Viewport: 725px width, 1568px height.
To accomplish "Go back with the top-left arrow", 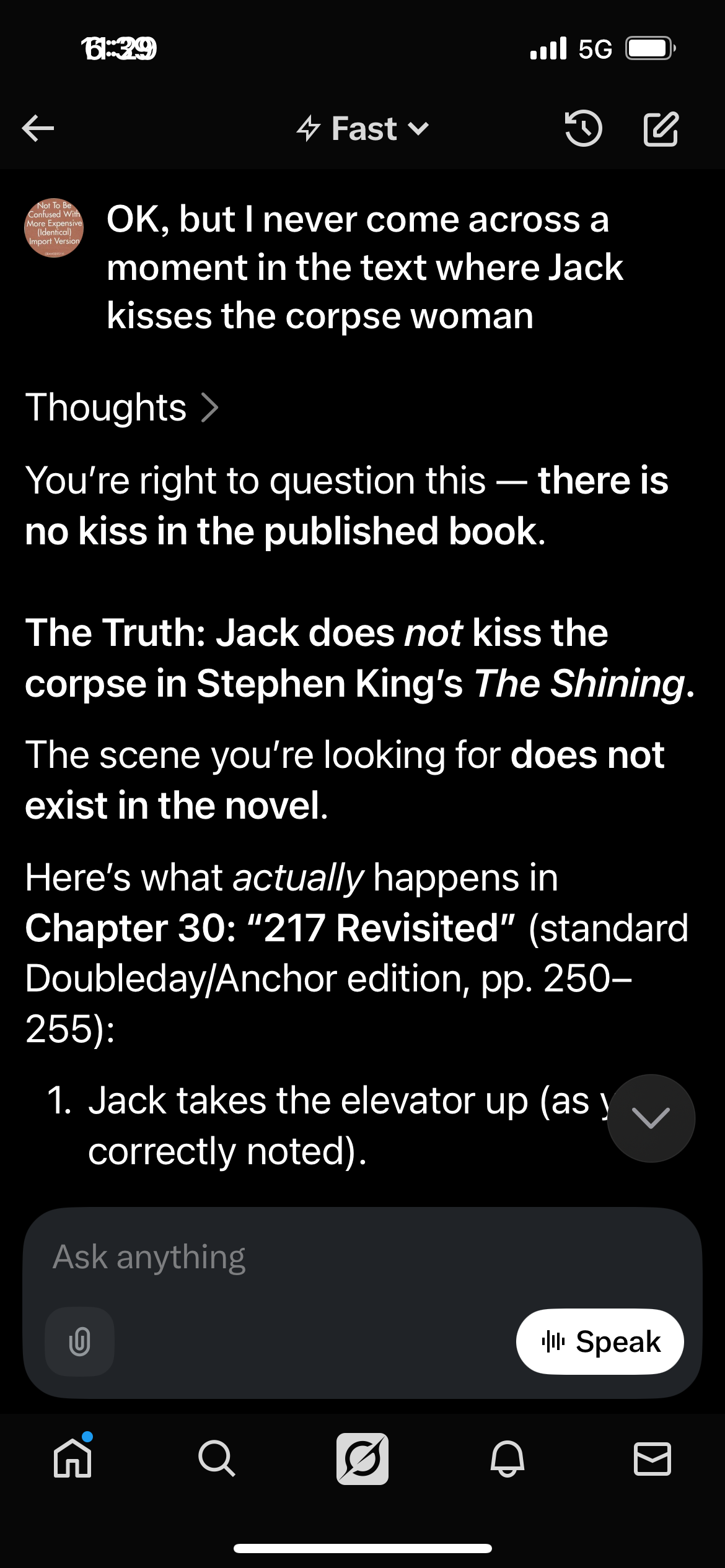I will [38, 129].
